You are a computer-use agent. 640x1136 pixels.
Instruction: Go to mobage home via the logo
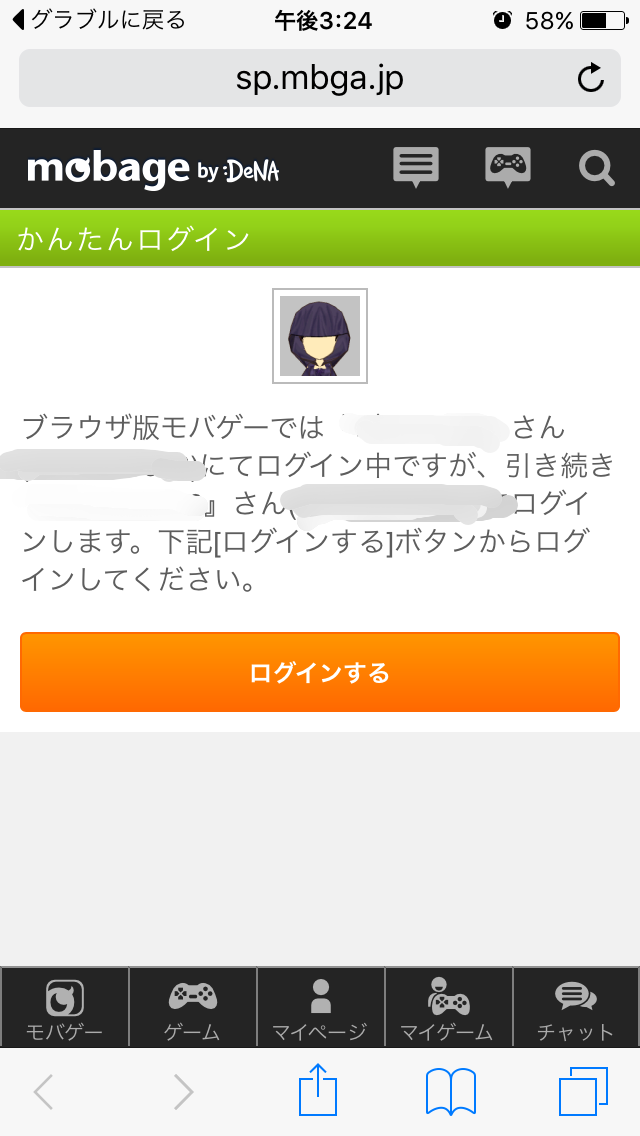point(153,169)
